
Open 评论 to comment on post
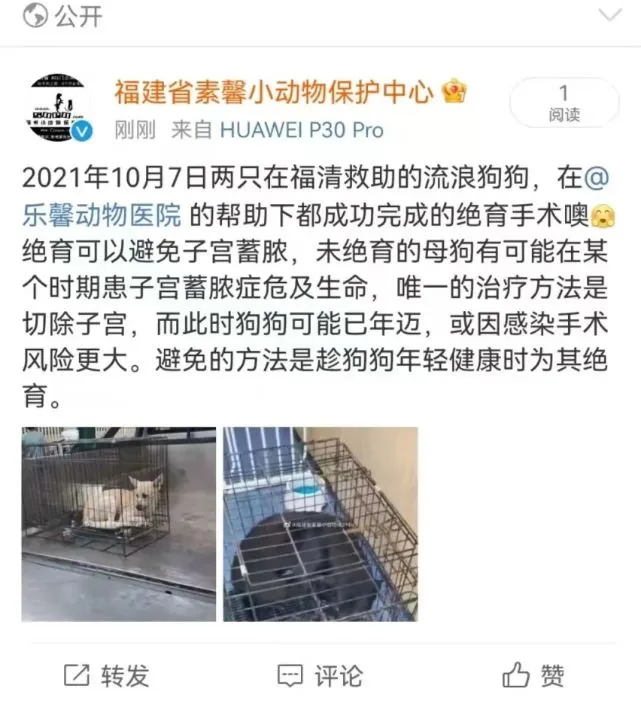320,676
